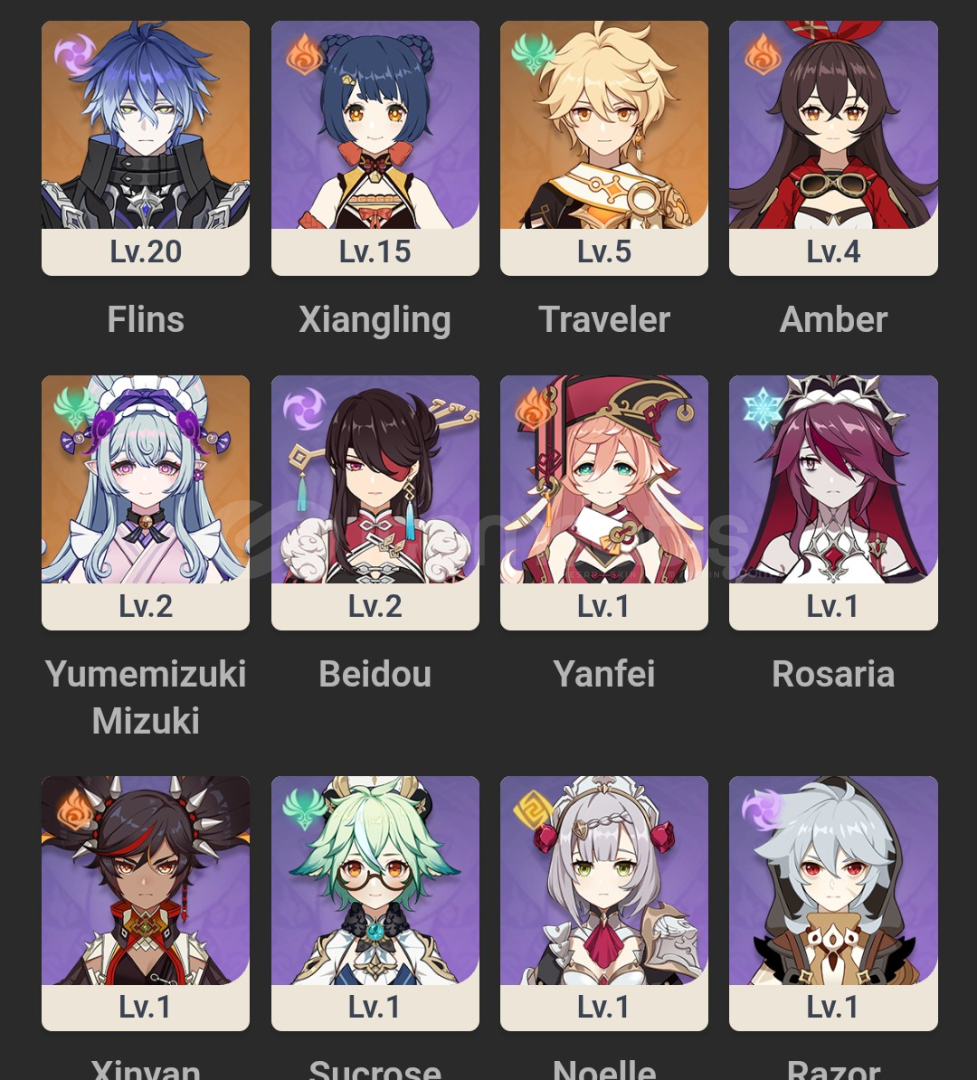This screenshot has height=1080, width=977.
Task: Open Rosaria's character details
Action: coord(833,501)
